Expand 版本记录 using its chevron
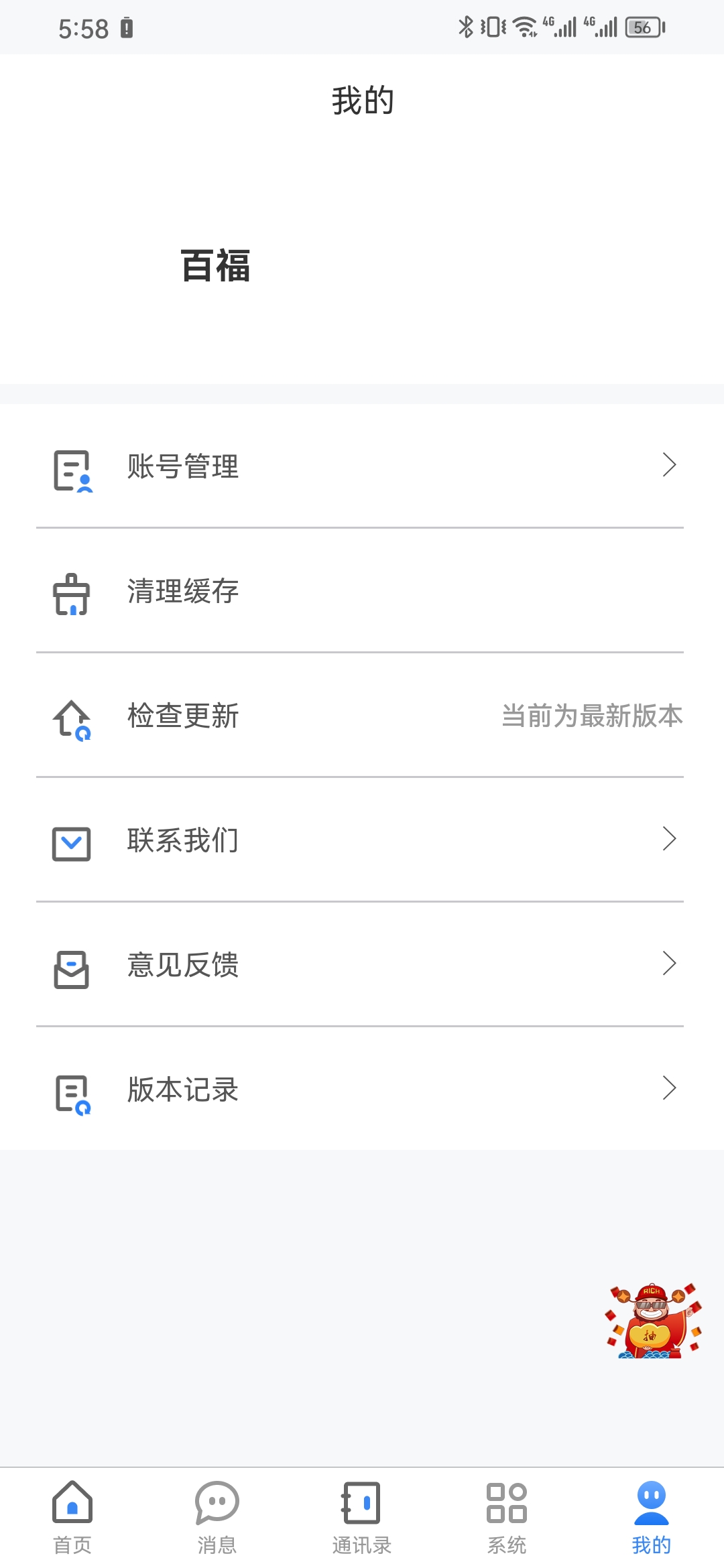 (670, 1088)
